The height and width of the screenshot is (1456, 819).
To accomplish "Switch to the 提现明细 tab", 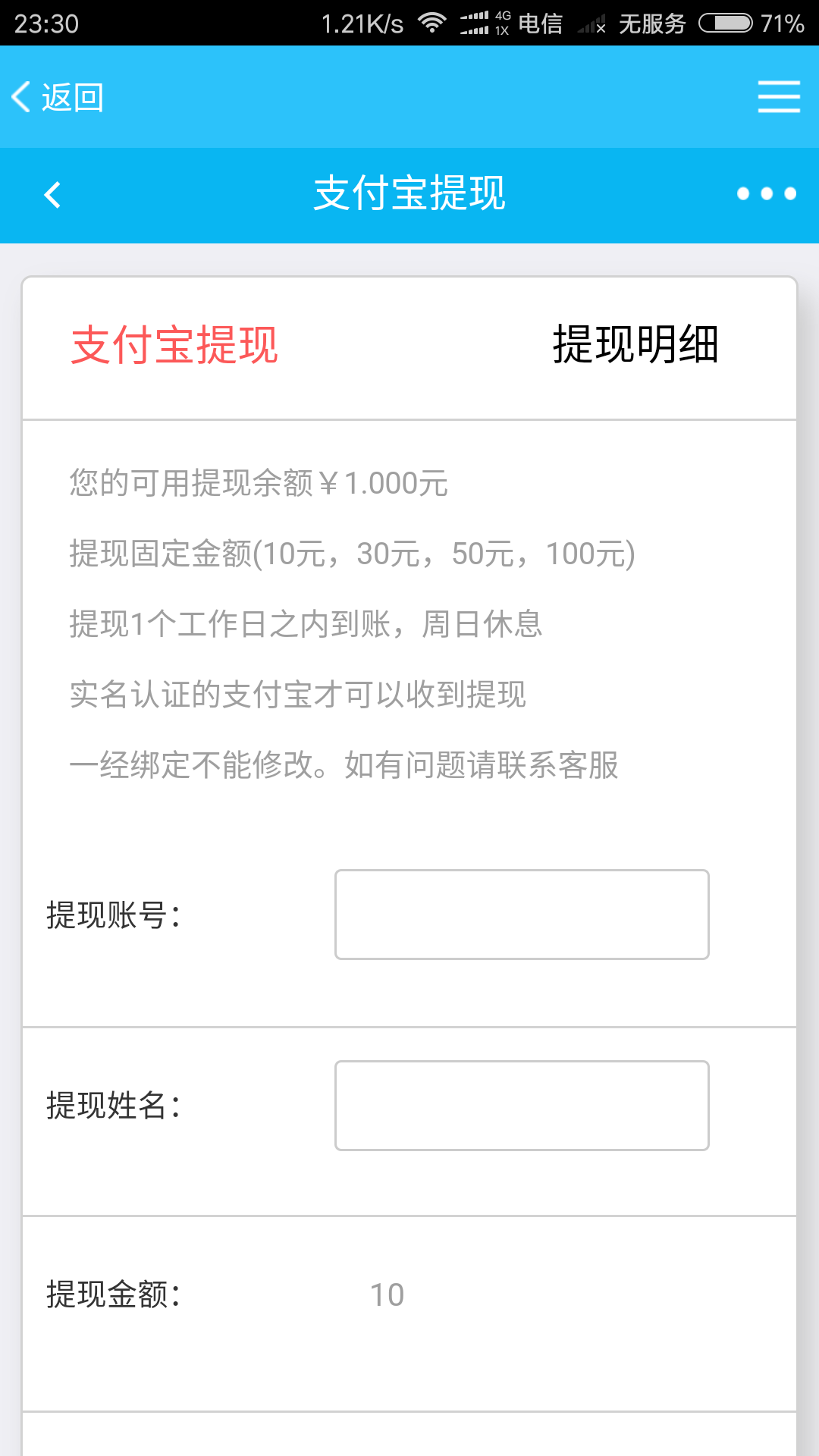I will click(x=635, y=344).
